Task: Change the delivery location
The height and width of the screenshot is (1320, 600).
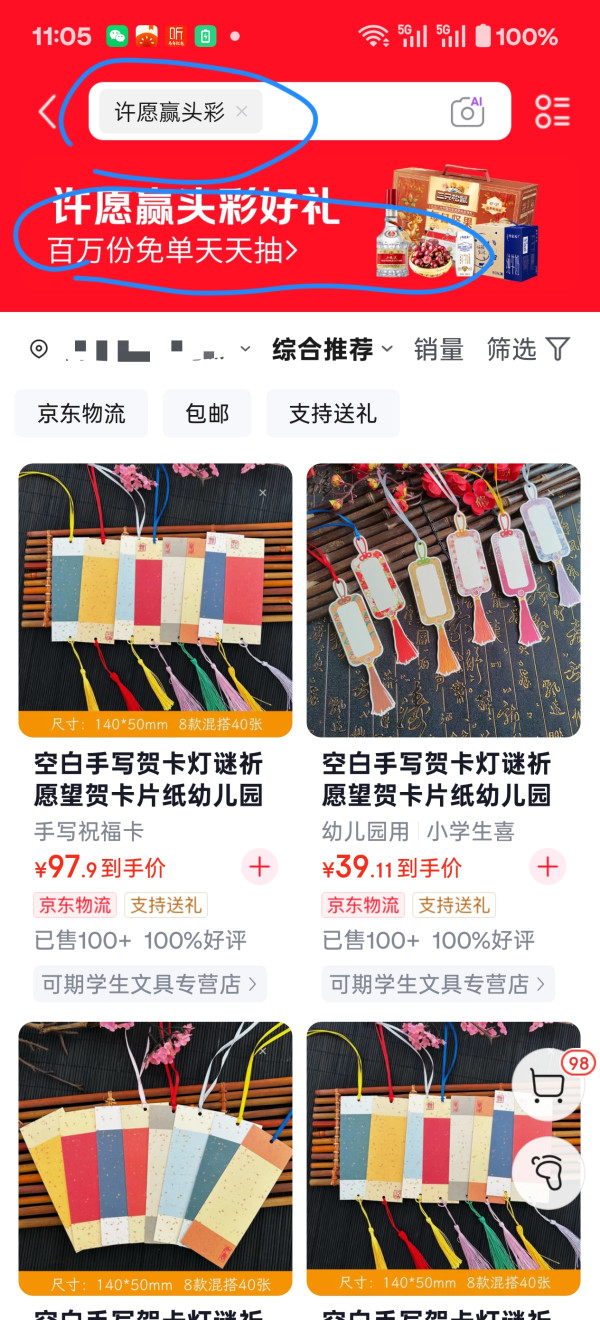Action: 140,349
